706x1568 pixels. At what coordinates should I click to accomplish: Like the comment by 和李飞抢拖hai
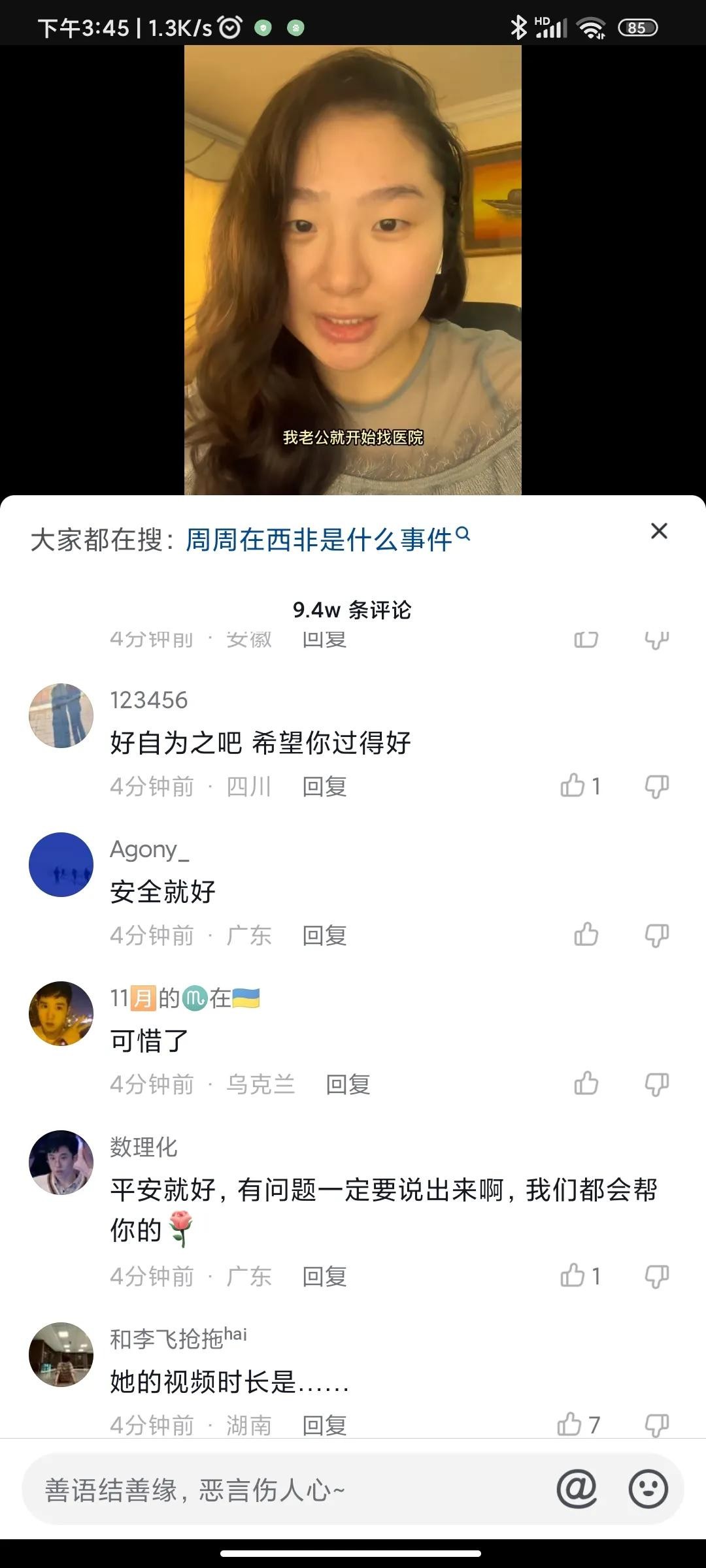[x=570, y=1424]
